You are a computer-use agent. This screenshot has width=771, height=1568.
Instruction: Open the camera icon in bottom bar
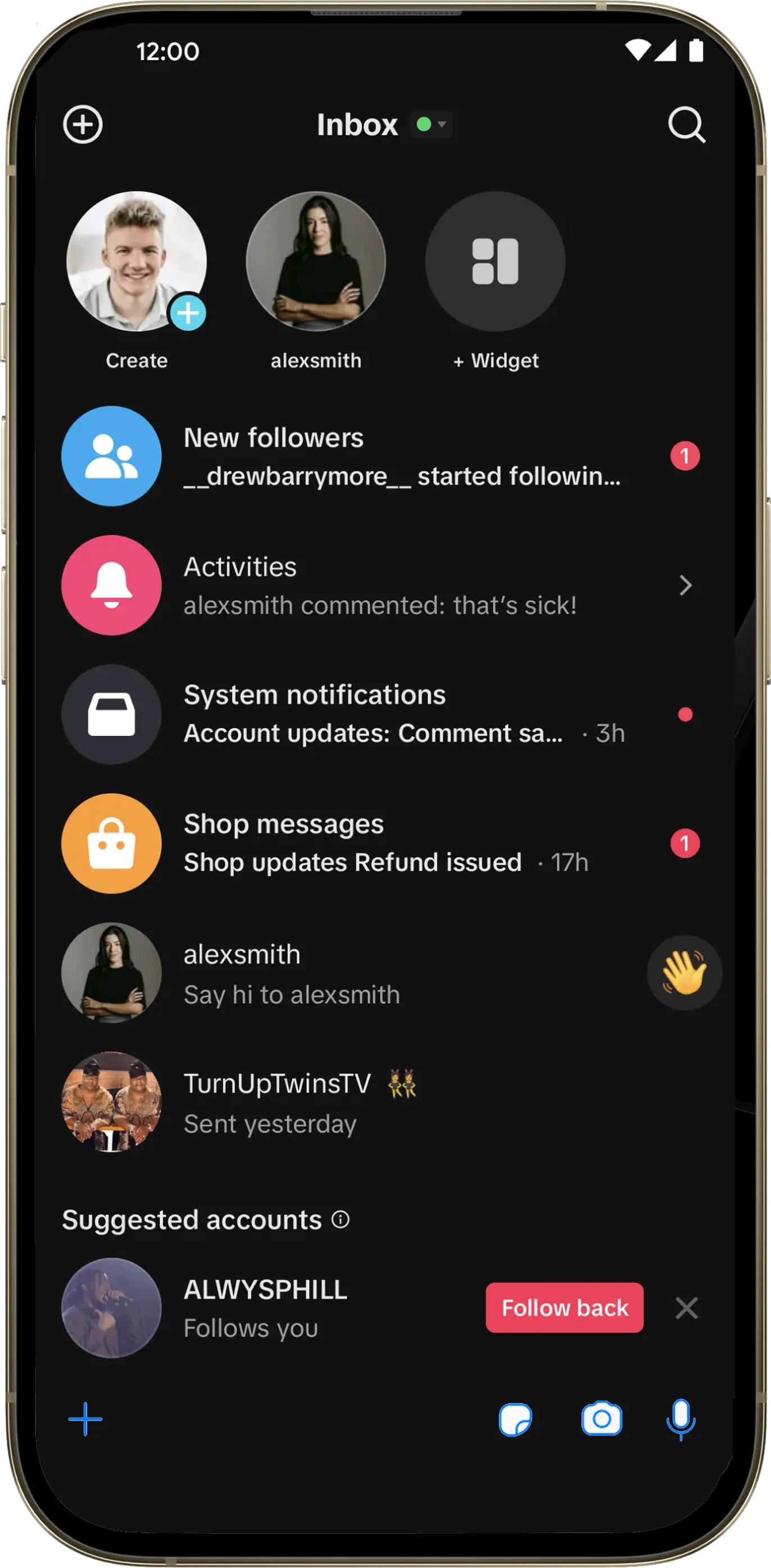pos(602,1419)
